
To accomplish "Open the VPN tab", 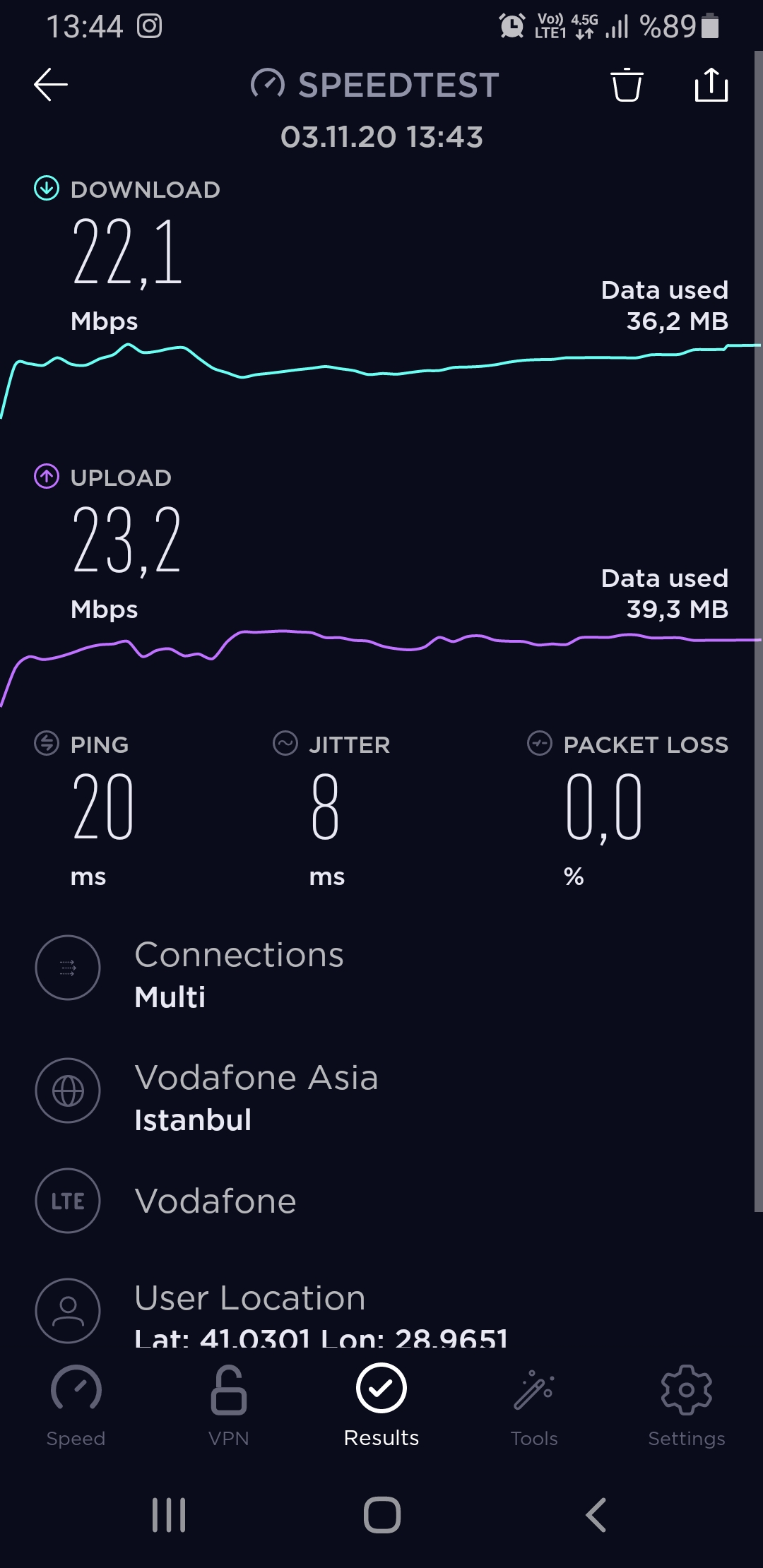I will click(229, 1406).
